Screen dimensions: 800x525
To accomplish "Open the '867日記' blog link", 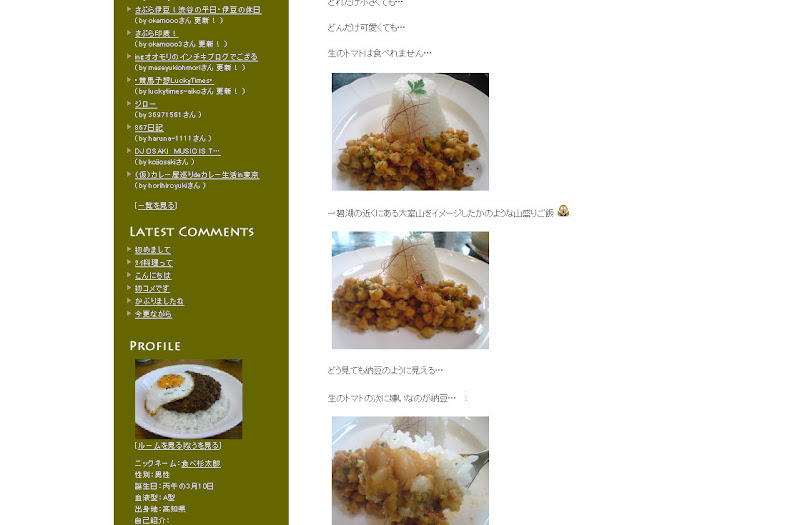I will point(149,127).
